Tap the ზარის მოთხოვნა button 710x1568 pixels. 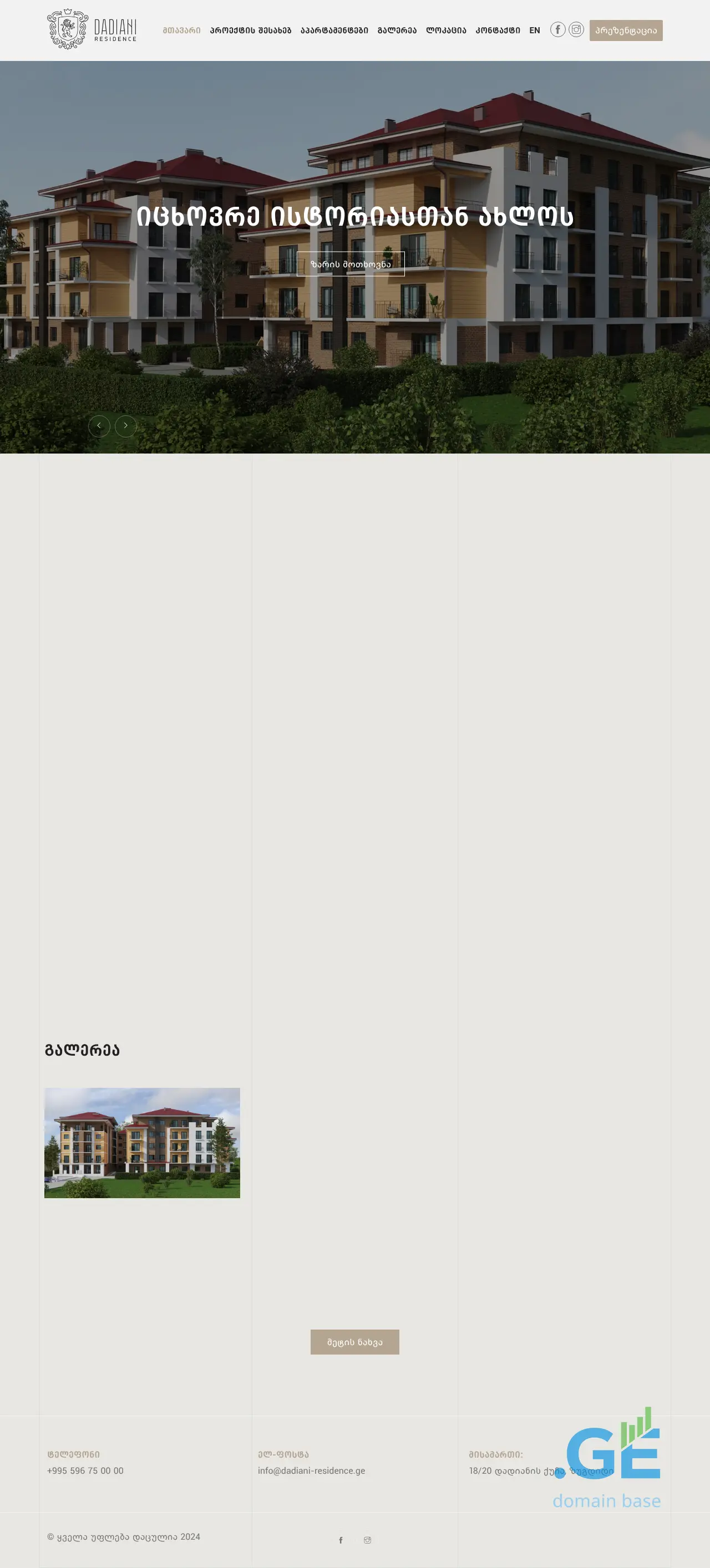point(350,264)
